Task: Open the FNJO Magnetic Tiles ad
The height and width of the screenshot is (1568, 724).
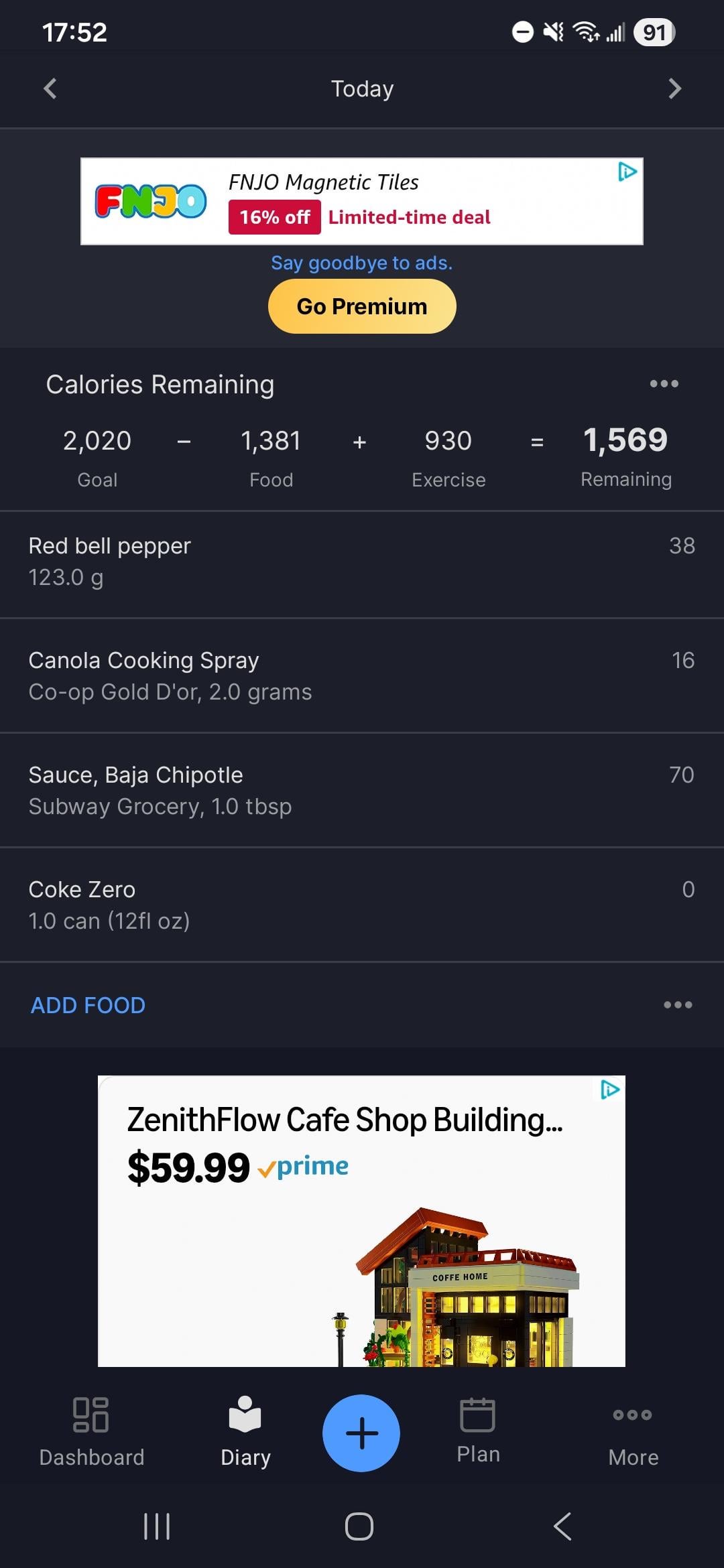Action: [362, 201]
